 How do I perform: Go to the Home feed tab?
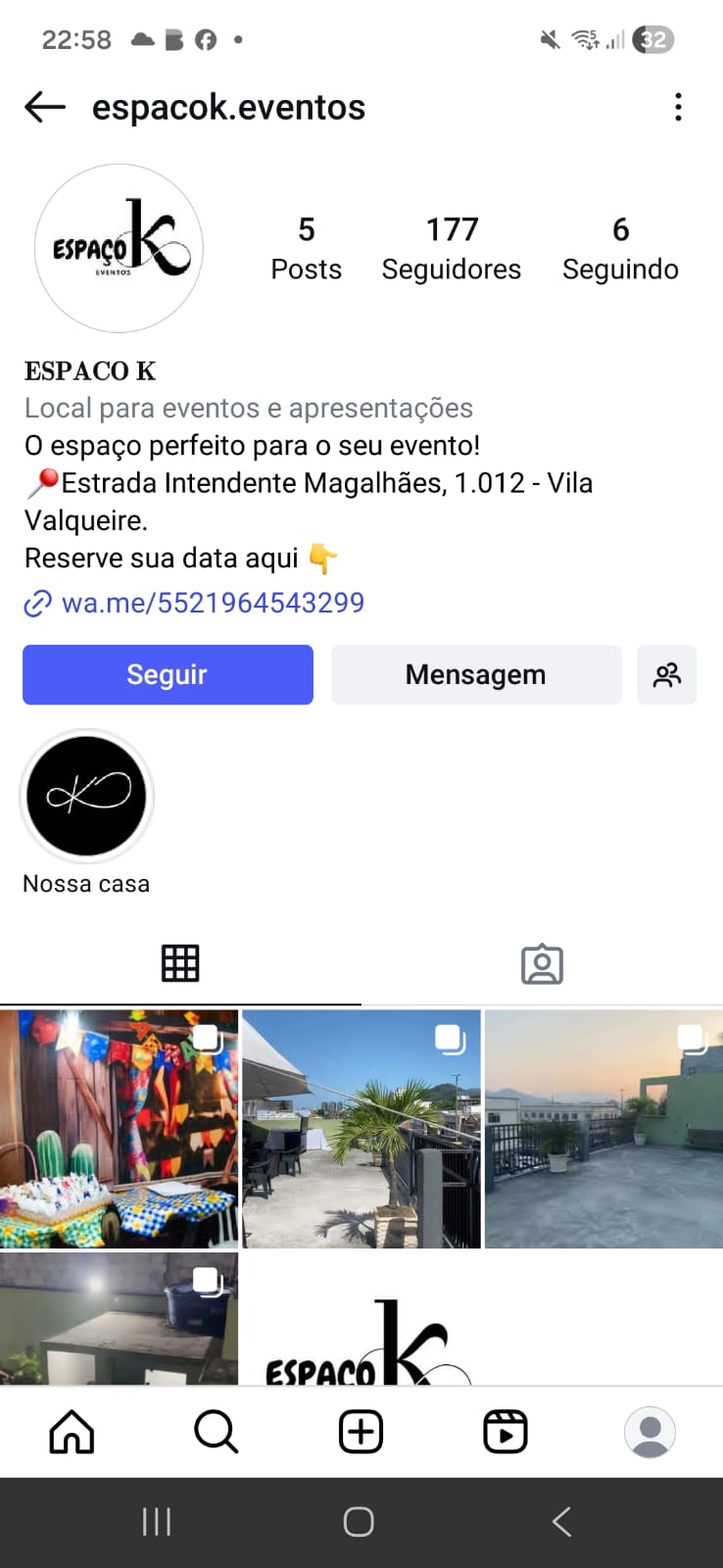[x=72, y=1432]
